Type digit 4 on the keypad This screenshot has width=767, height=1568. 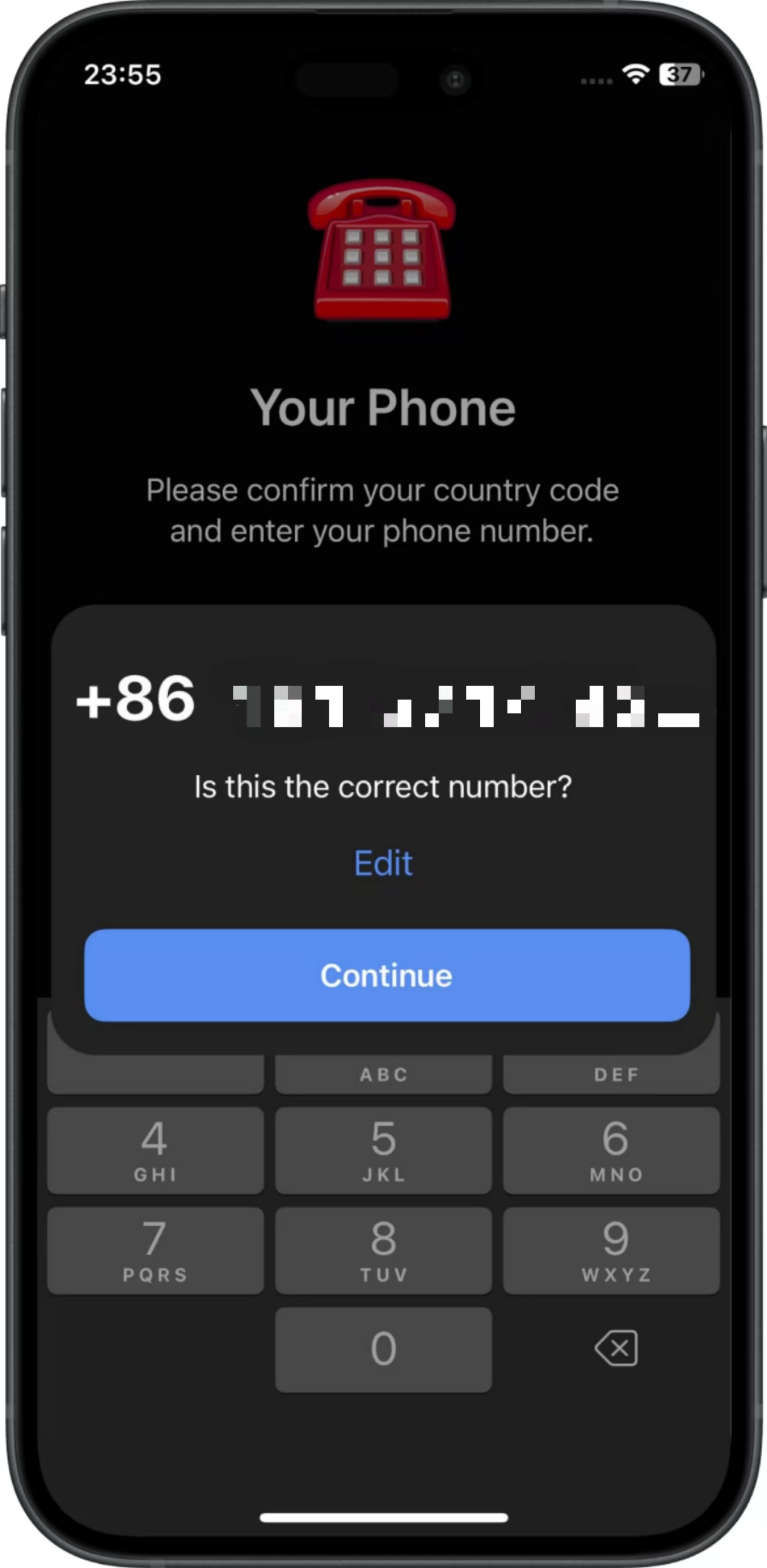coord(155,1149)
